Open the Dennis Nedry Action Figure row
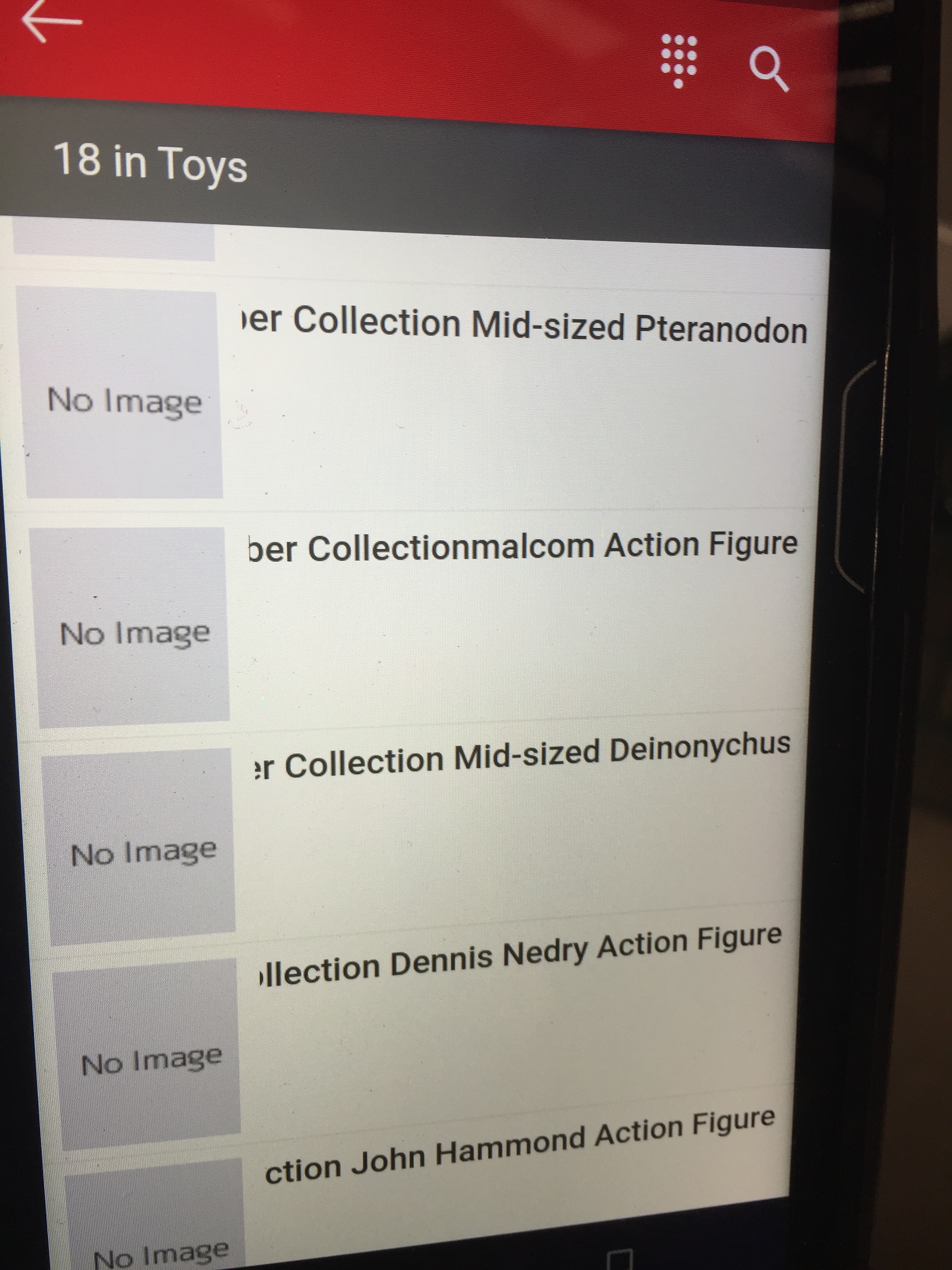Viewport: 952px width, 1270px height. [519, 958]
